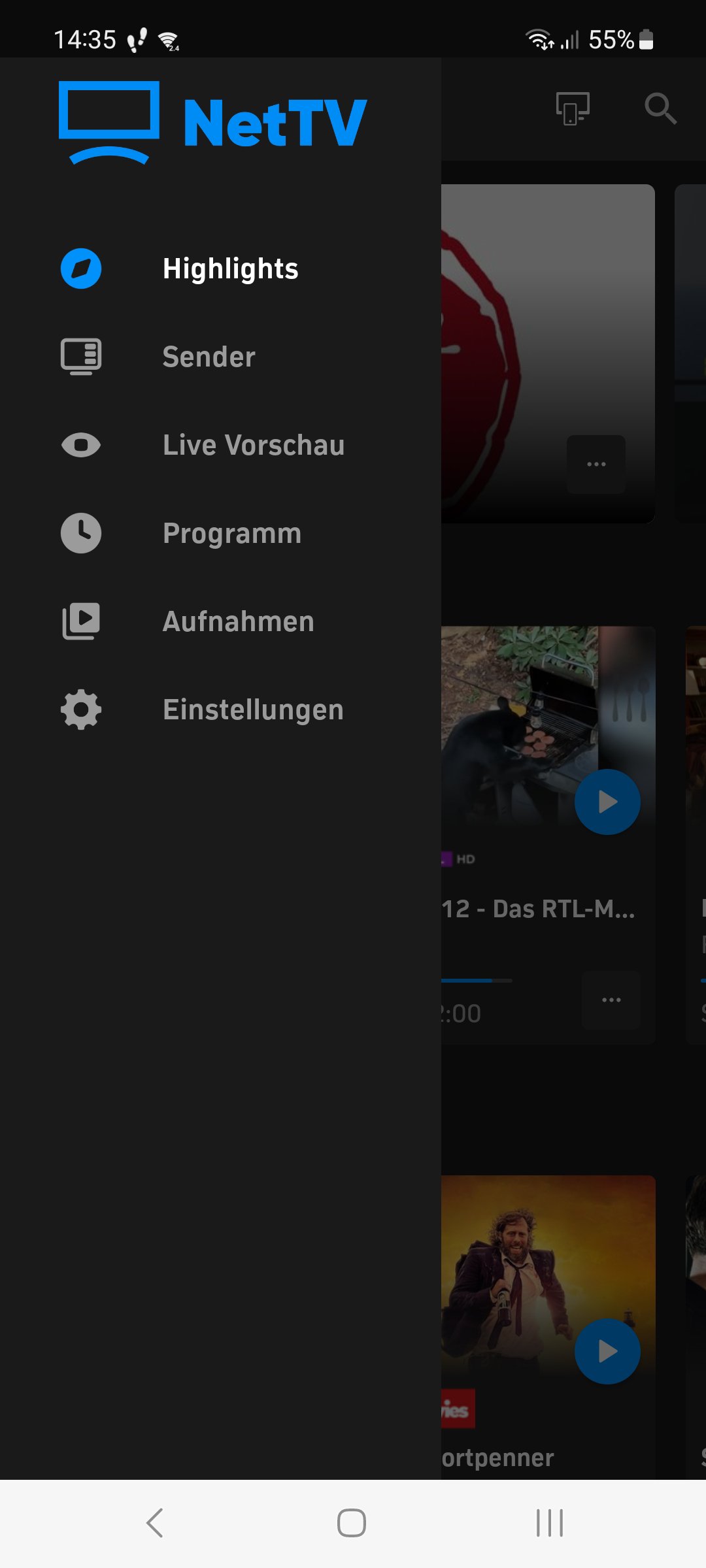706x1568 pixels.
Task: Open more options on the RTL-M… card
Action: click(611, 1000)
